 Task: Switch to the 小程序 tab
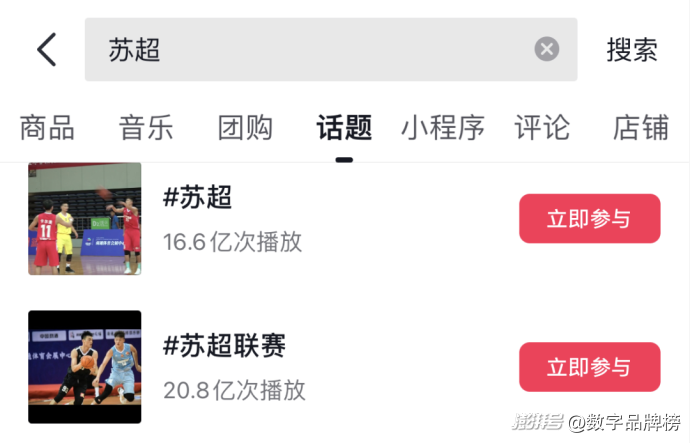point(443,127)
